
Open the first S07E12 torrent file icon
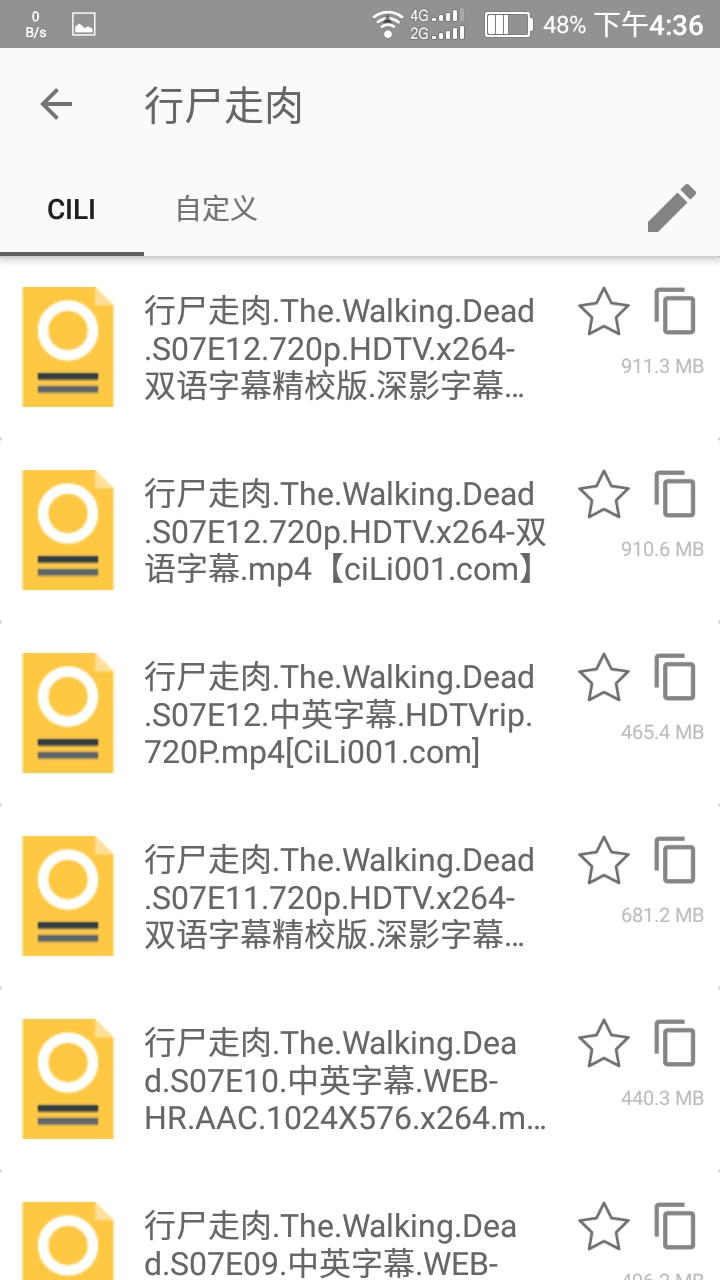[67, 347]
